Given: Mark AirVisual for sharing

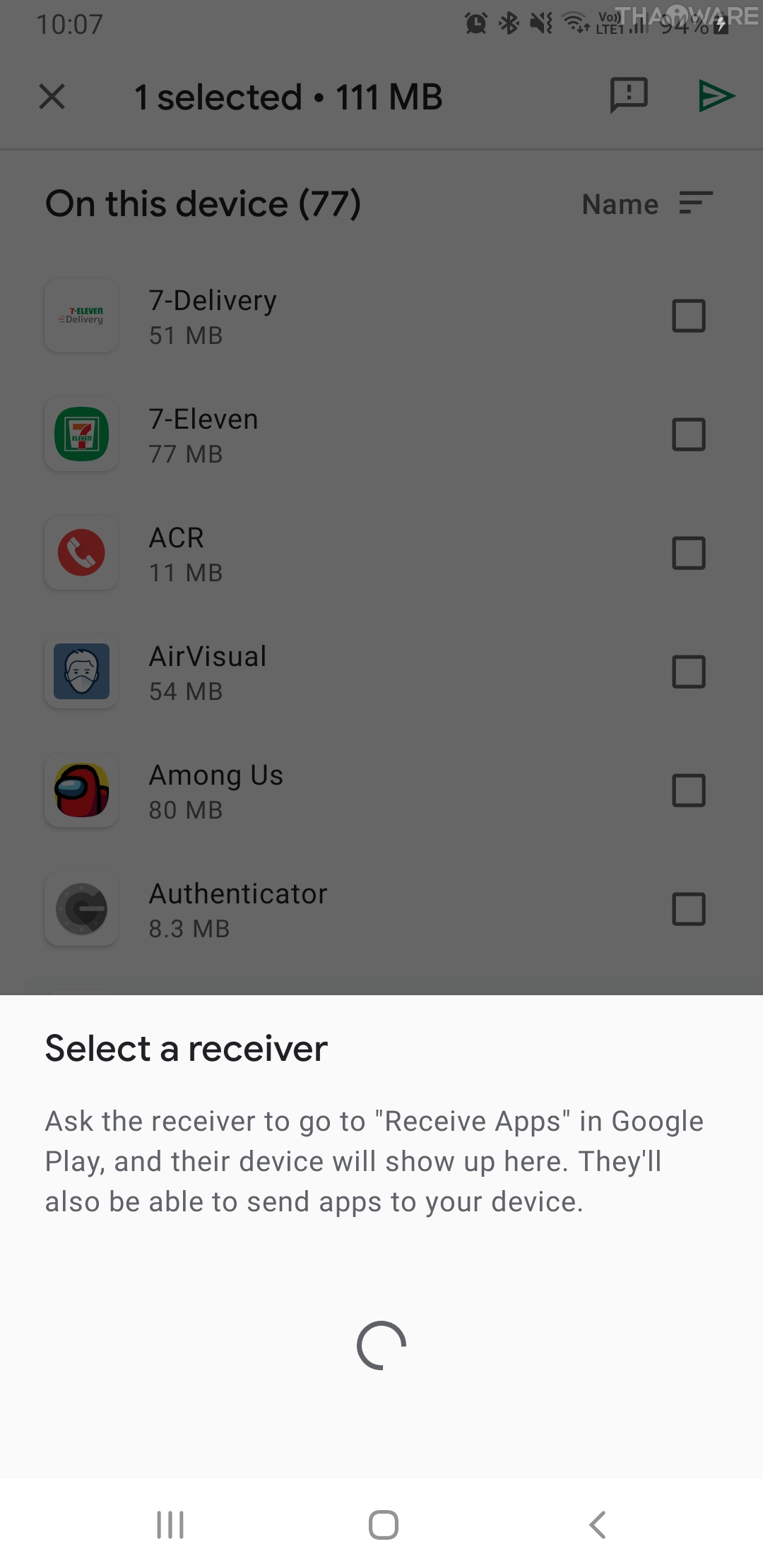Looking at the screenshot, I should [688, 672].
